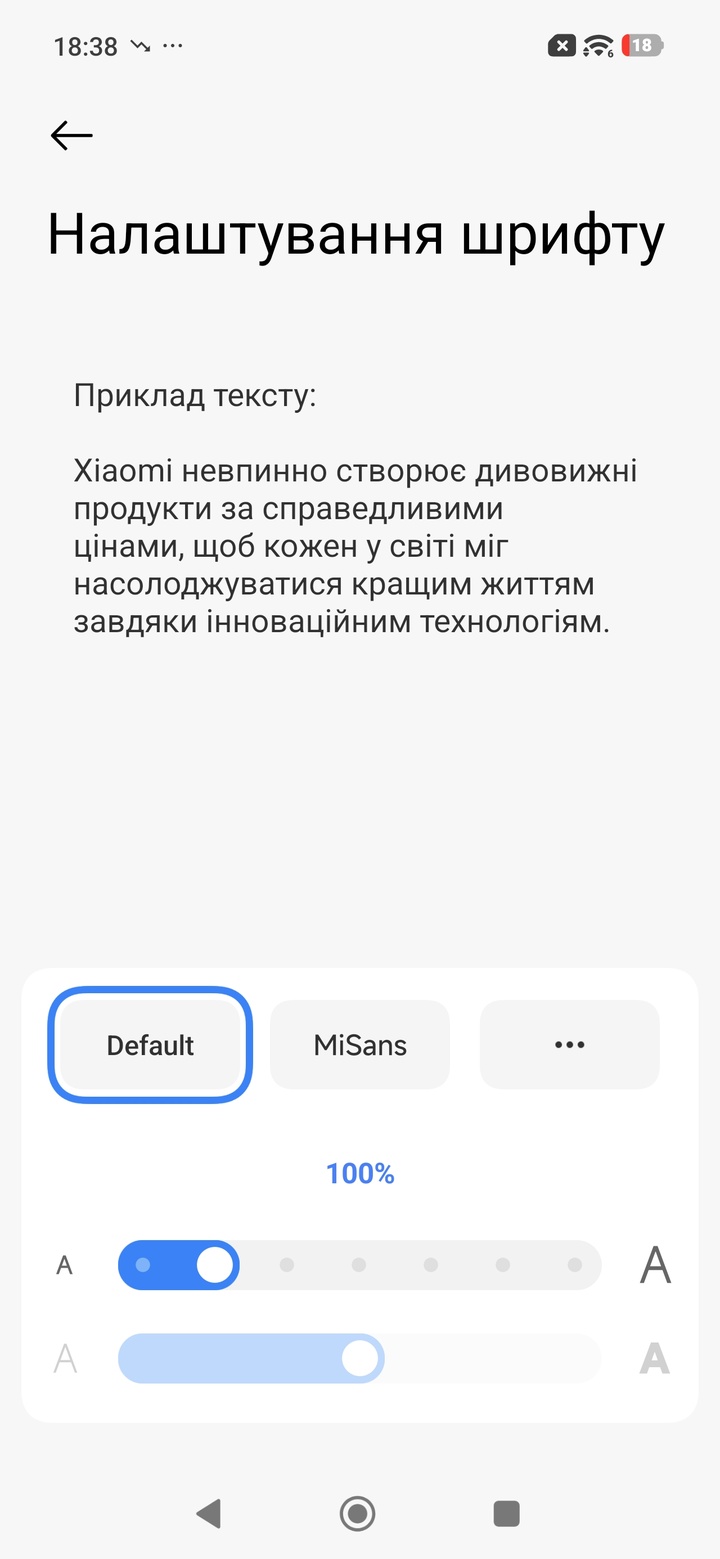Go back using the top arrow

pyautogui.click(x=71, y=135)
